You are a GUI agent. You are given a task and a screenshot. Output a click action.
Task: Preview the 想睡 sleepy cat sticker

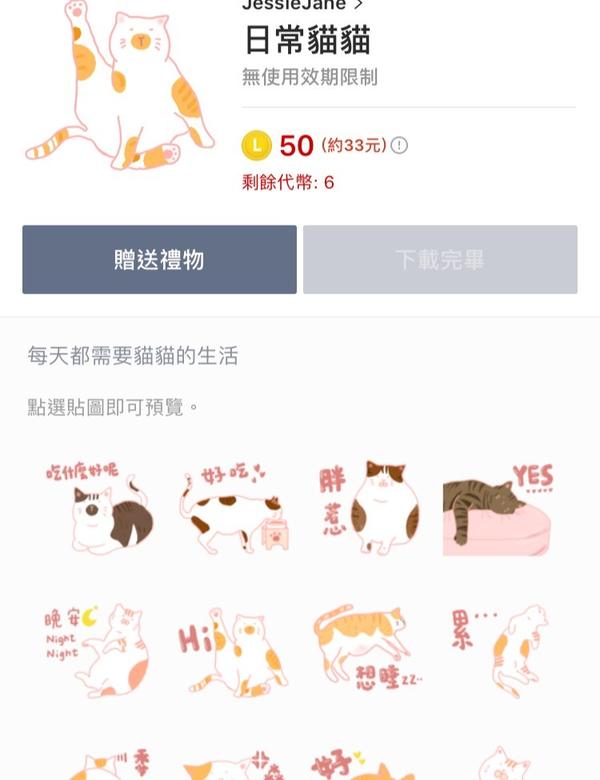pos(368,650)
